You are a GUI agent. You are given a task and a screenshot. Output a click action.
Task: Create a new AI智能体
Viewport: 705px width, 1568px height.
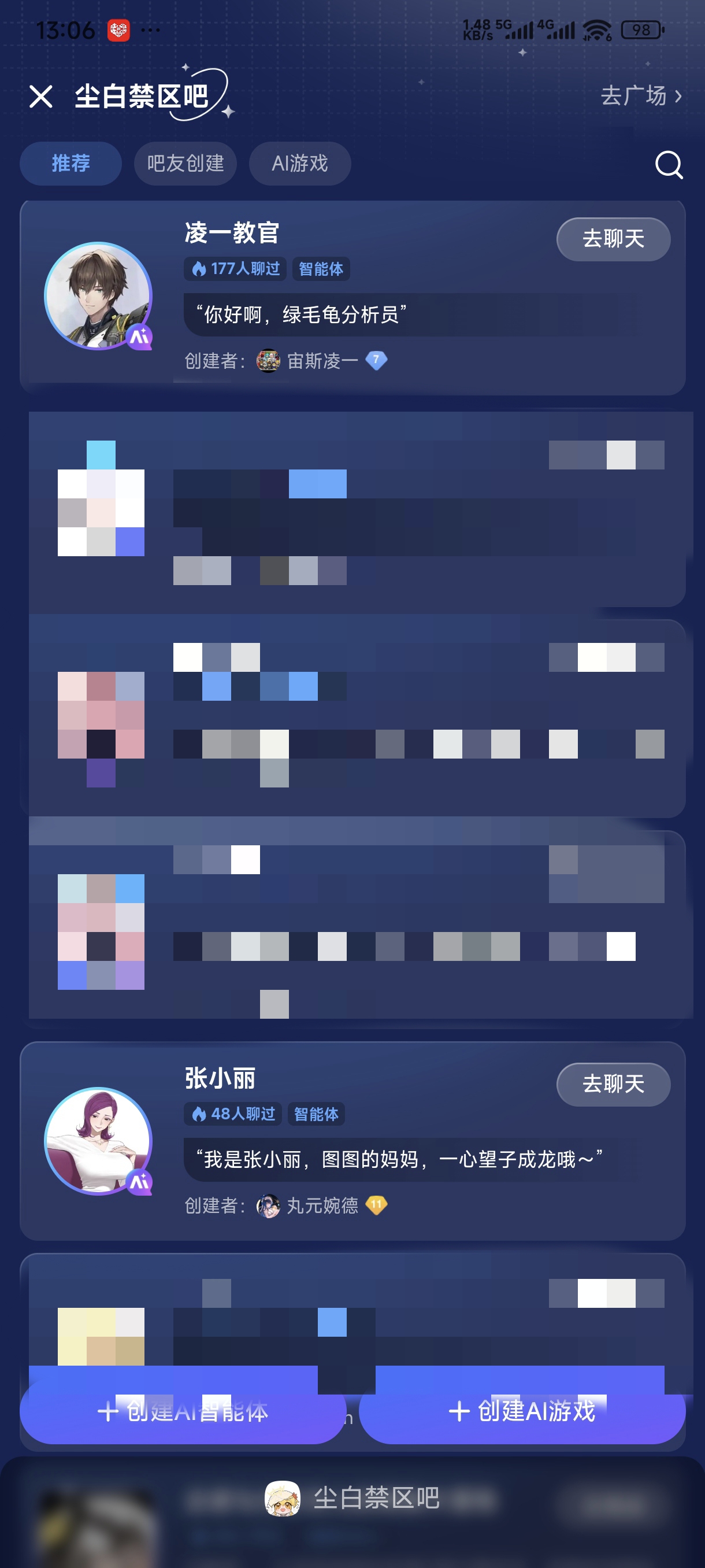click(183, 1411)
